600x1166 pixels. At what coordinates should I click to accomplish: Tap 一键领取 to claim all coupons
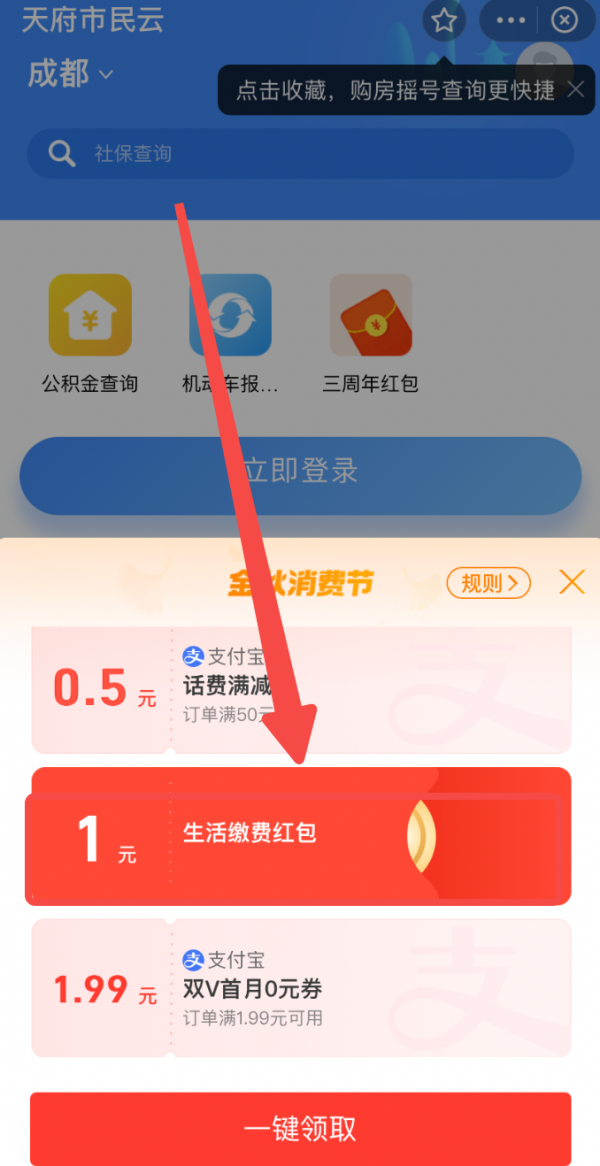300,1129
